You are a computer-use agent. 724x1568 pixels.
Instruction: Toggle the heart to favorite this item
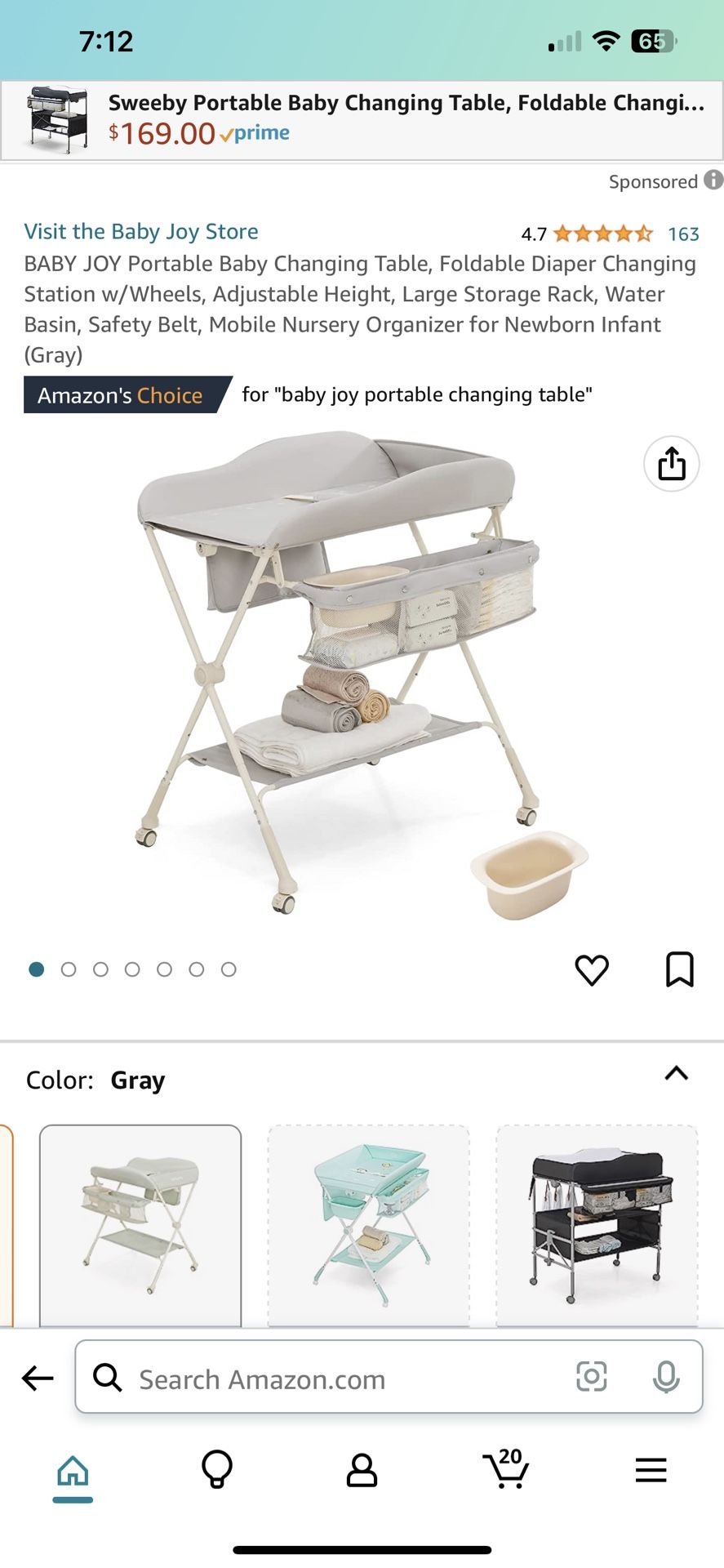point(593,970)
